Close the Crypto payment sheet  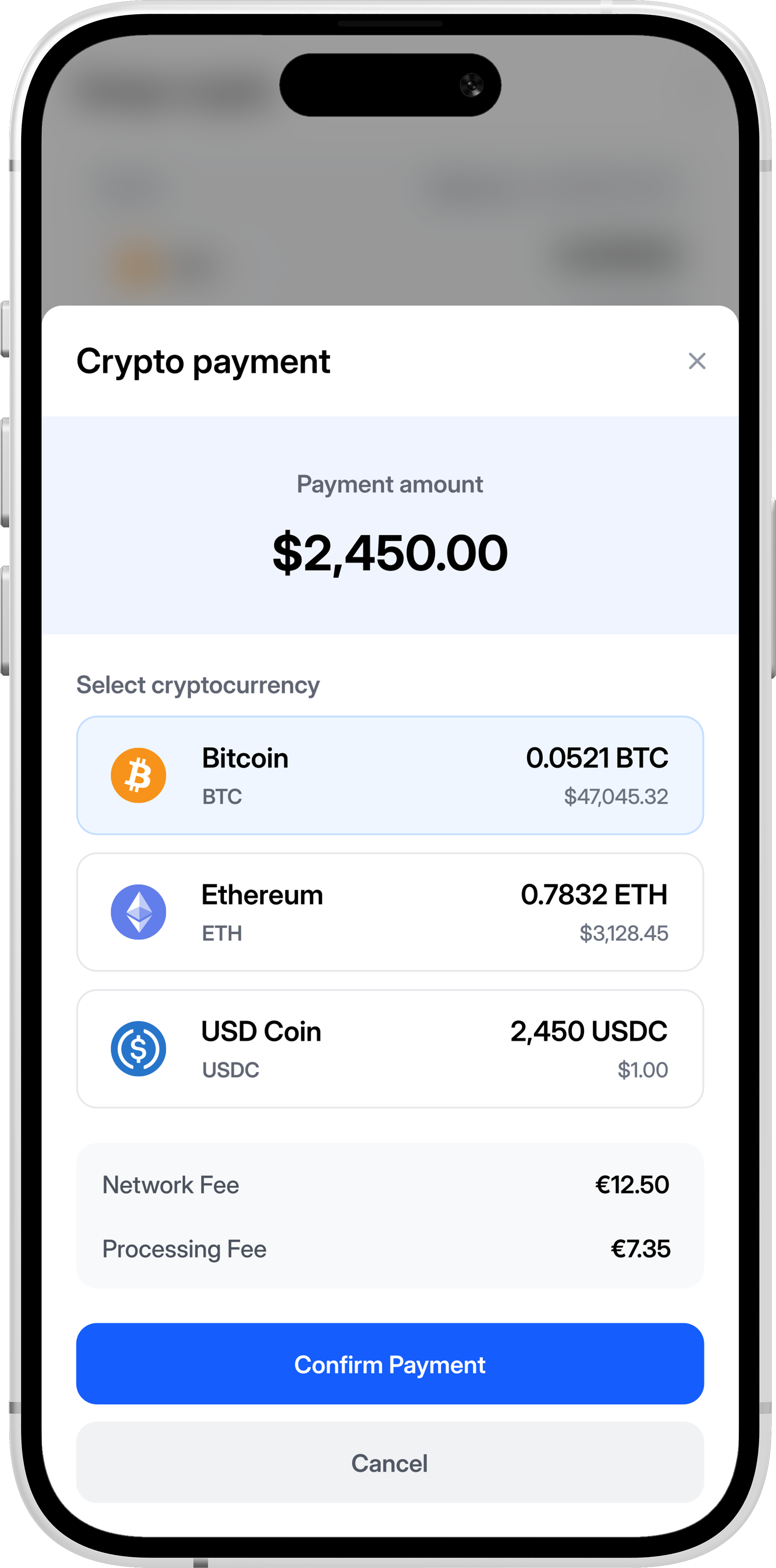click(x=696, y=361)
